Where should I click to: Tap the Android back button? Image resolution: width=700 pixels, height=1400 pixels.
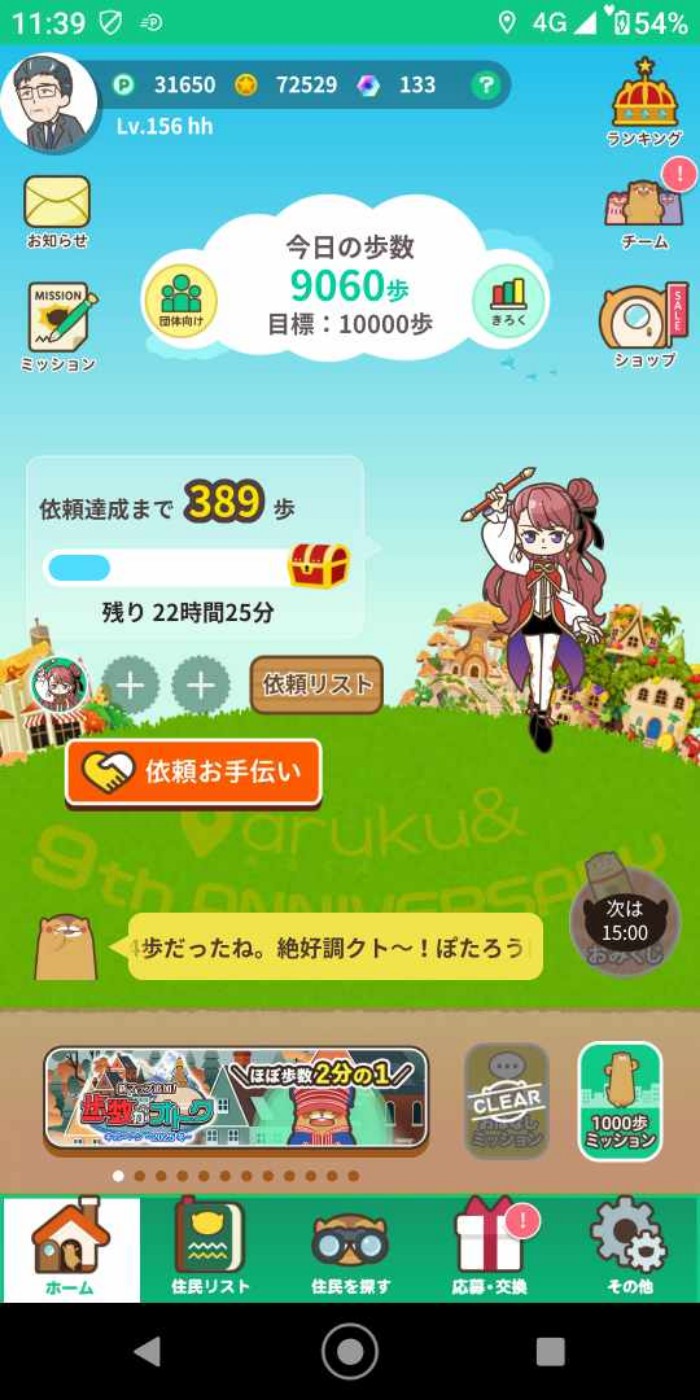[x=148, y=1352]
